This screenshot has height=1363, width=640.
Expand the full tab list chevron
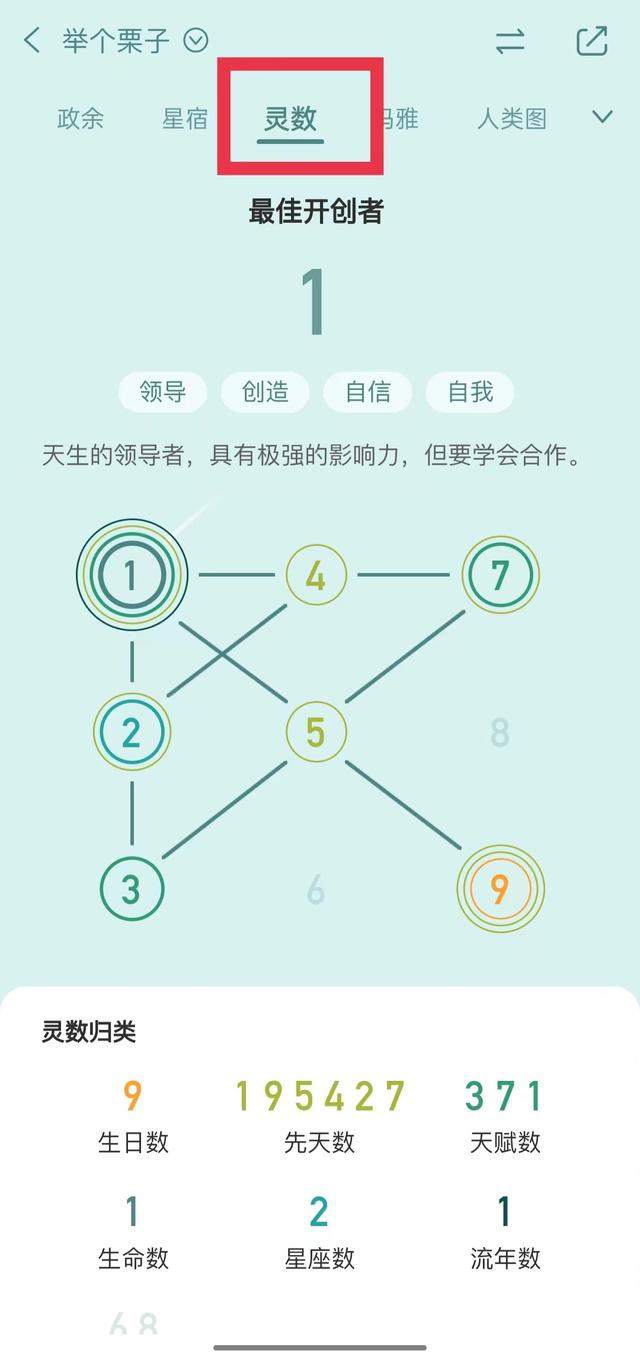[602, 117]
